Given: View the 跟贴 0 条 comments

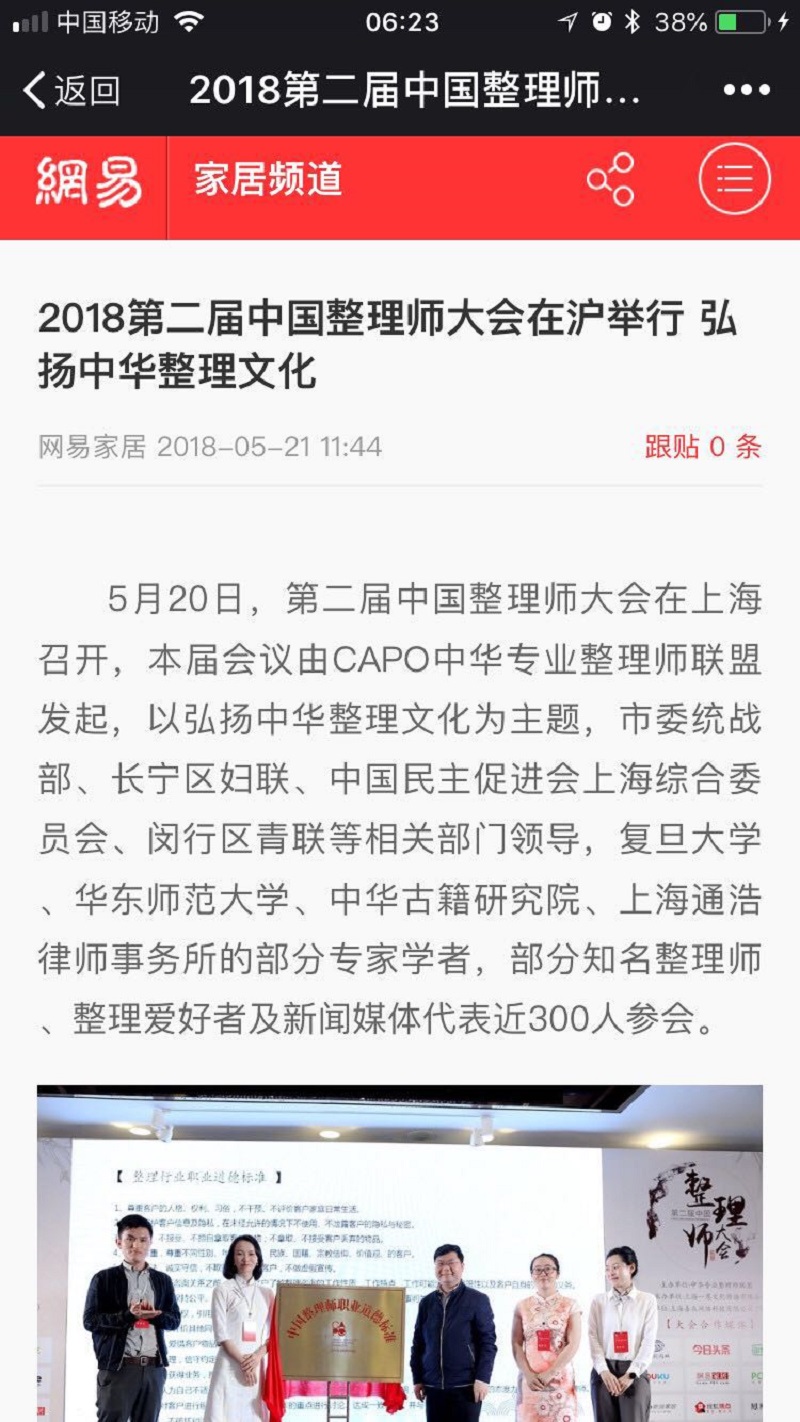Looking at the screenshot, I should coord(702,446).
